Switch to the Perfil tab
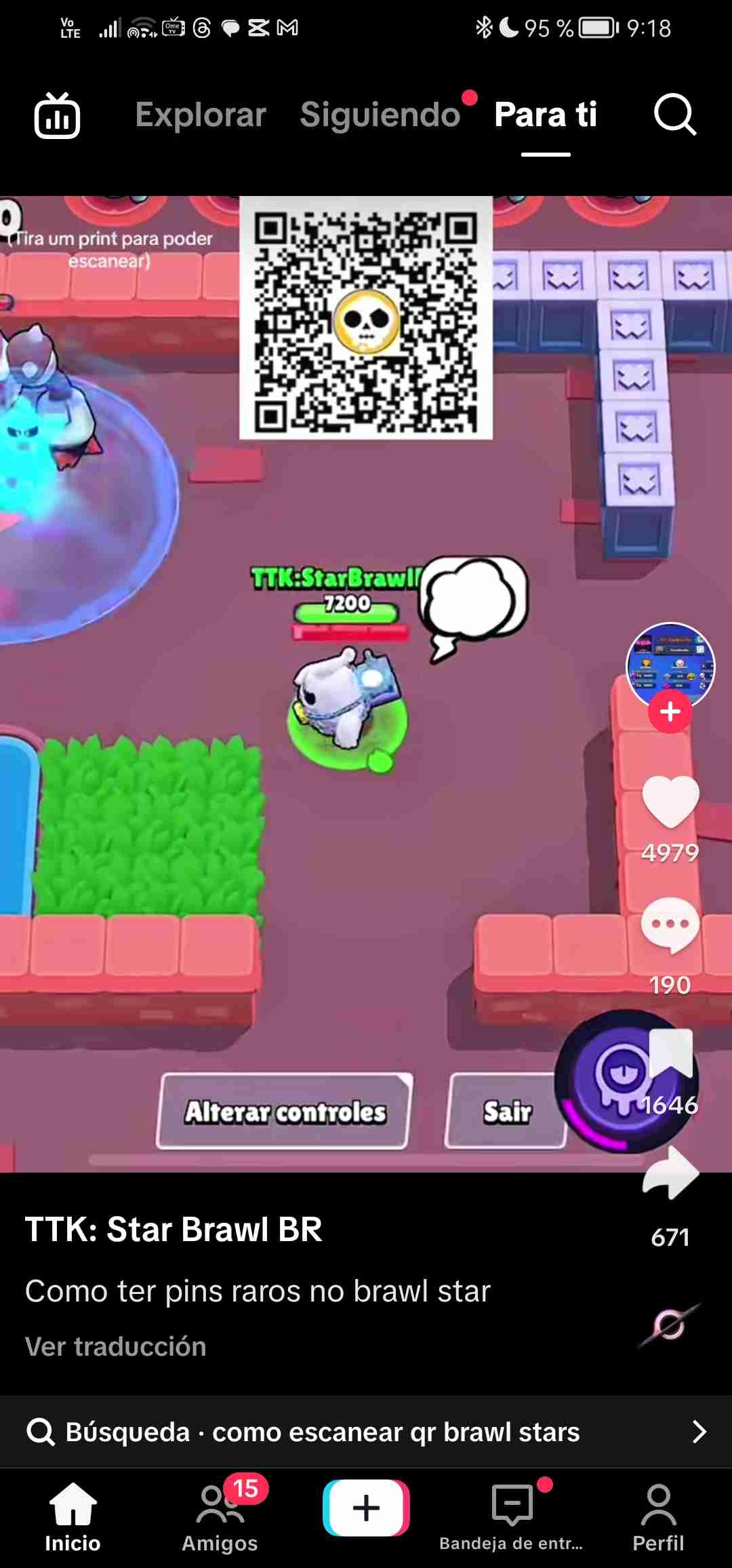The height and width of the screenshot is (1568, 732). tap(658, 1516)
